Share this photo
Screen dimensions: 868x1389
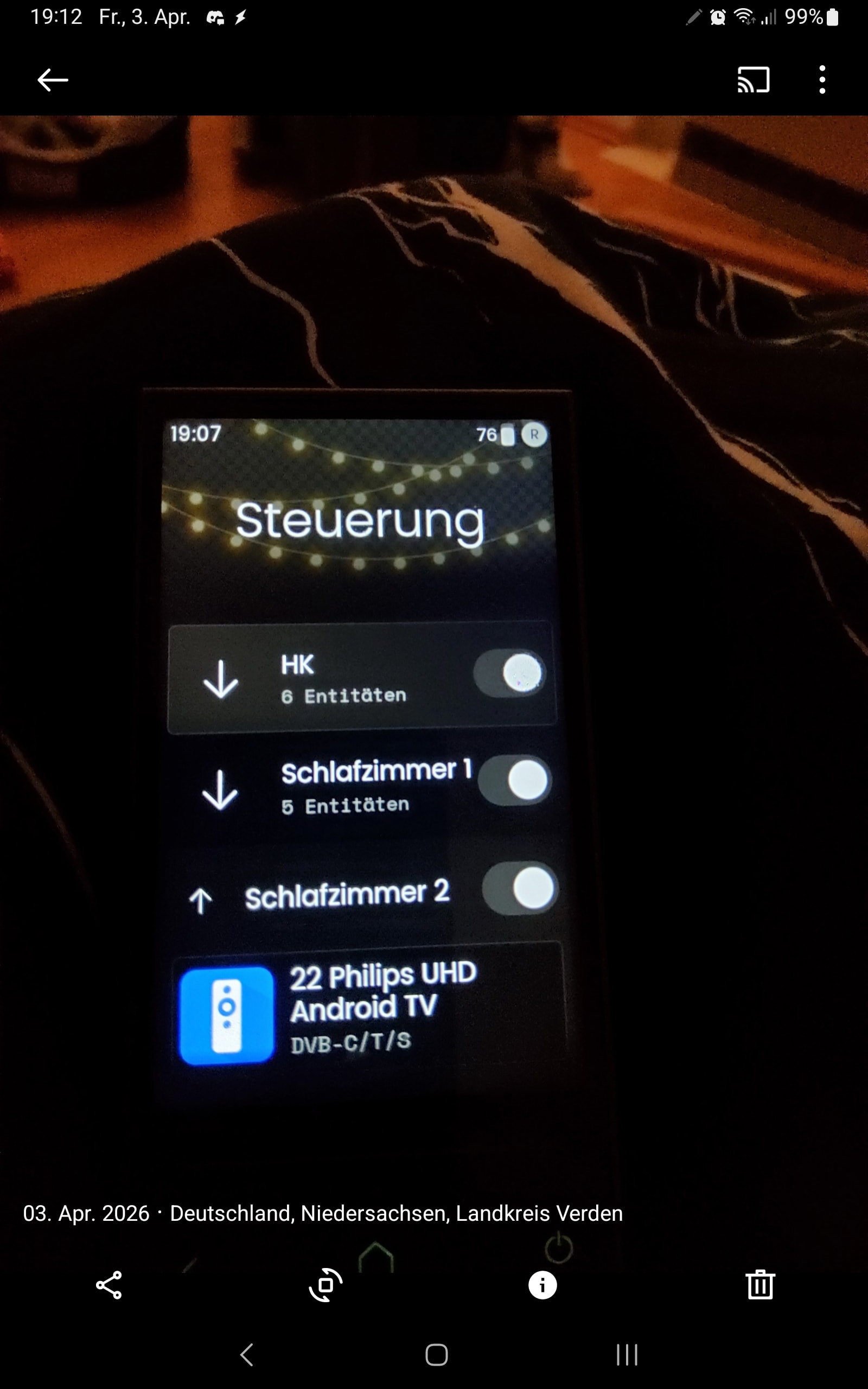pos(109,1284)
